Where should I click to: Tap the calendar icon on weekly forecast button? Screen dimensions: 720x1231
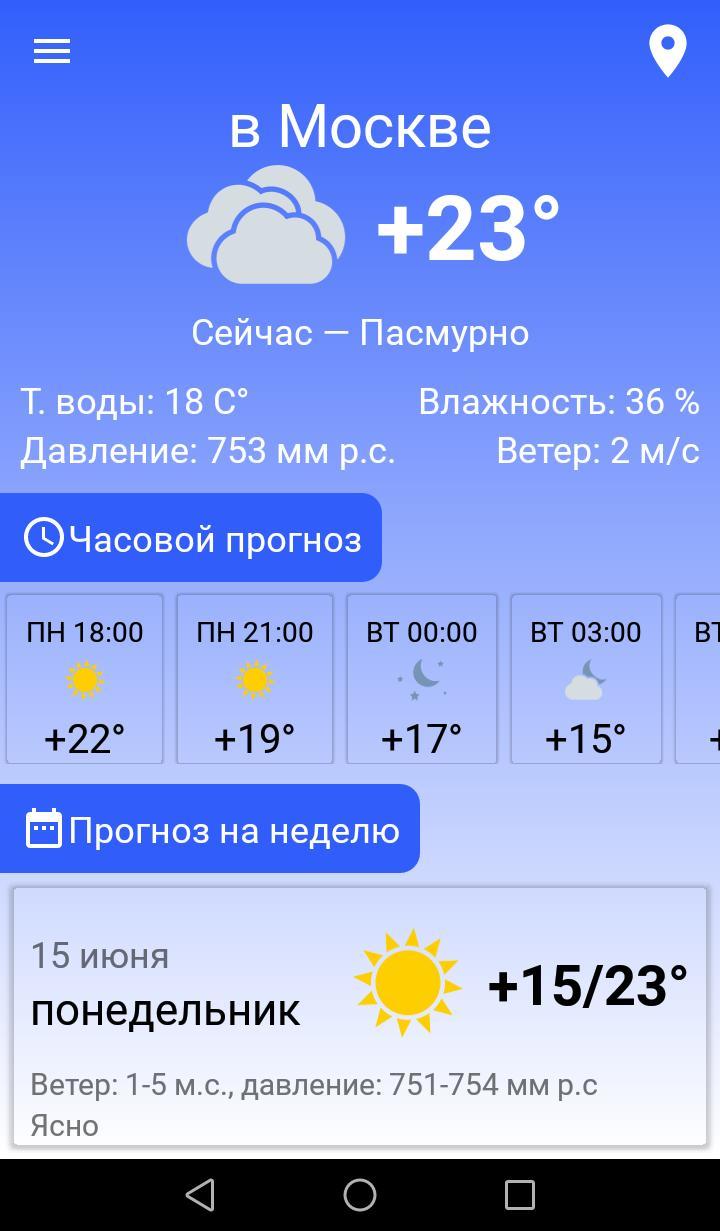click(x=43, y=828)
